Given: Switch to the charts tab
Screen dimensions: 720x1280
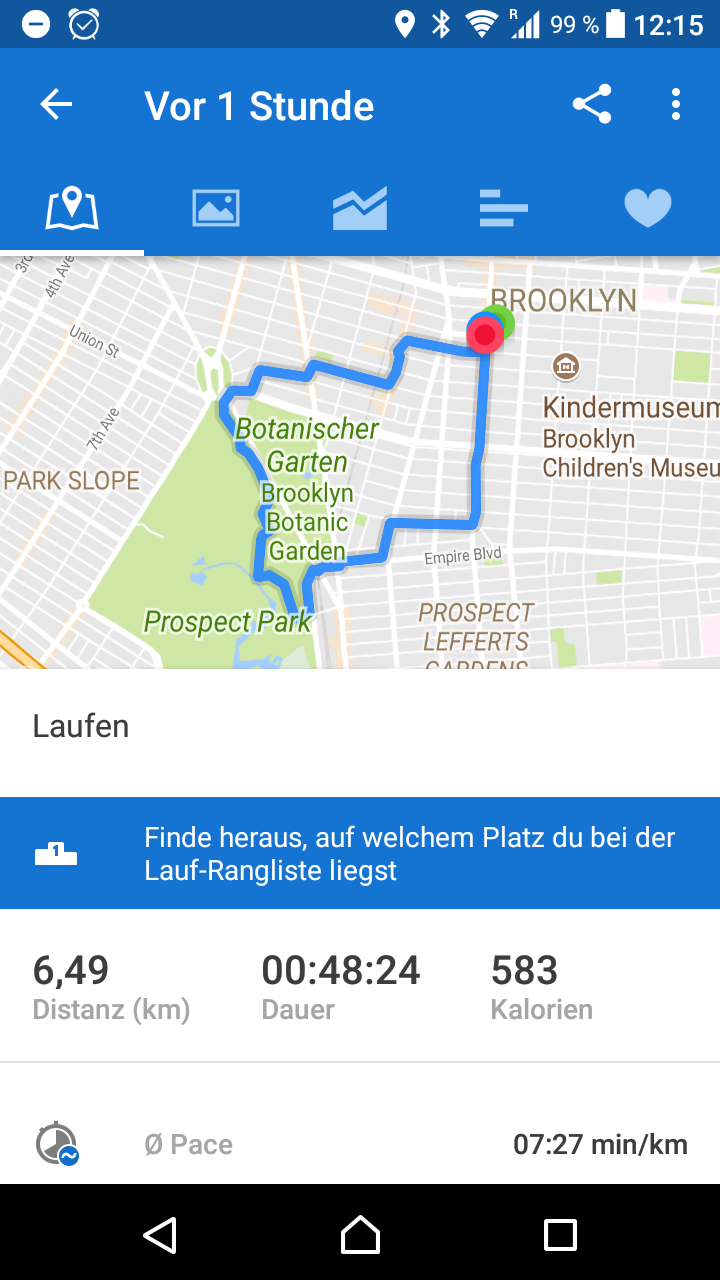Looking at the screenshot, I should tap(360, 209).
